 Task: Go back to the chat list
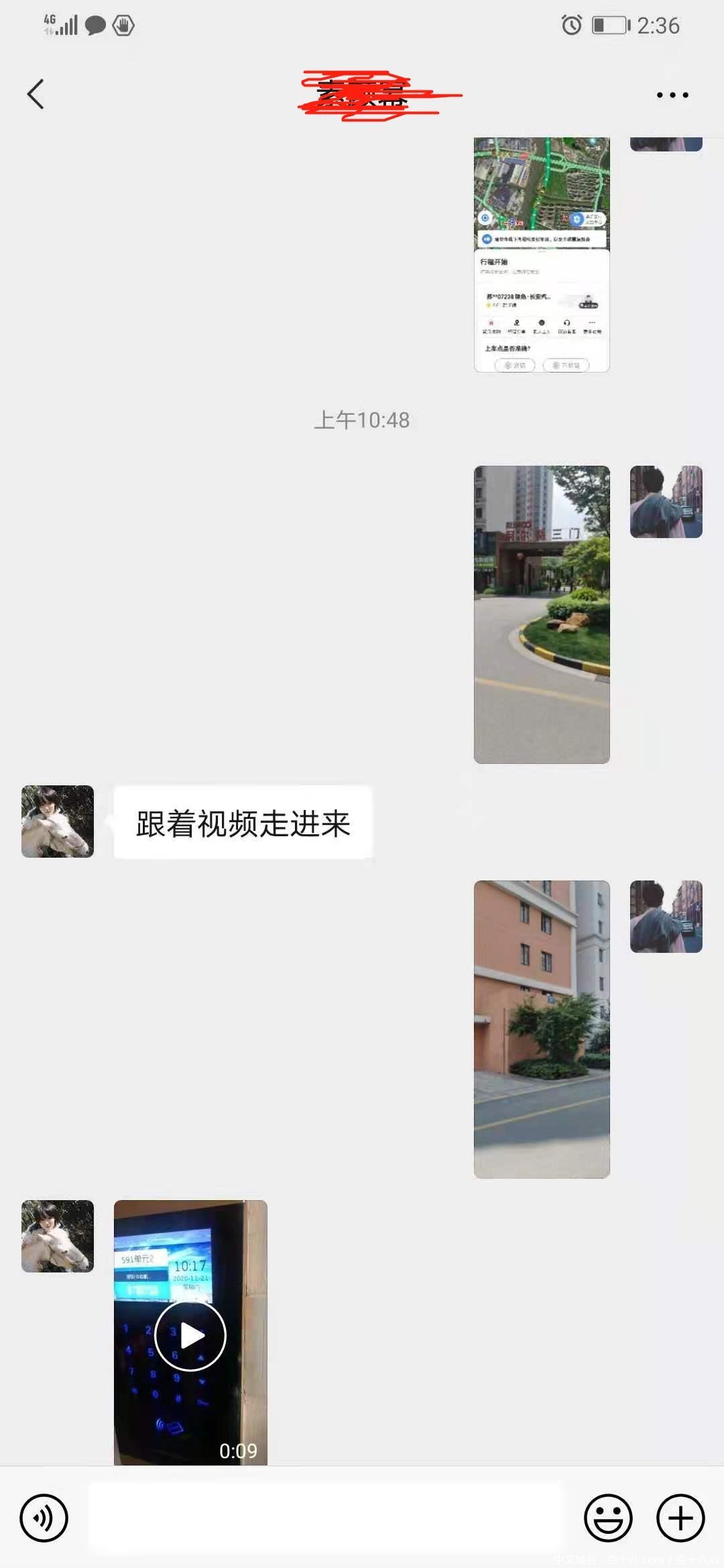(x=36, y=94)
